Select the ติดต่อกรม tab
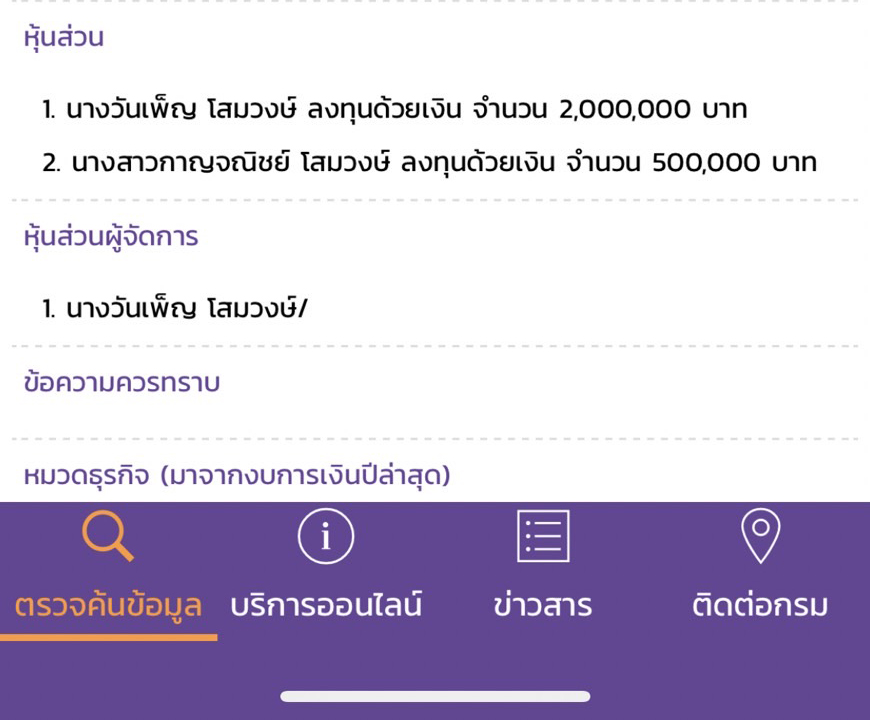This screenshot has width=870, height=720. coord(760,566)
